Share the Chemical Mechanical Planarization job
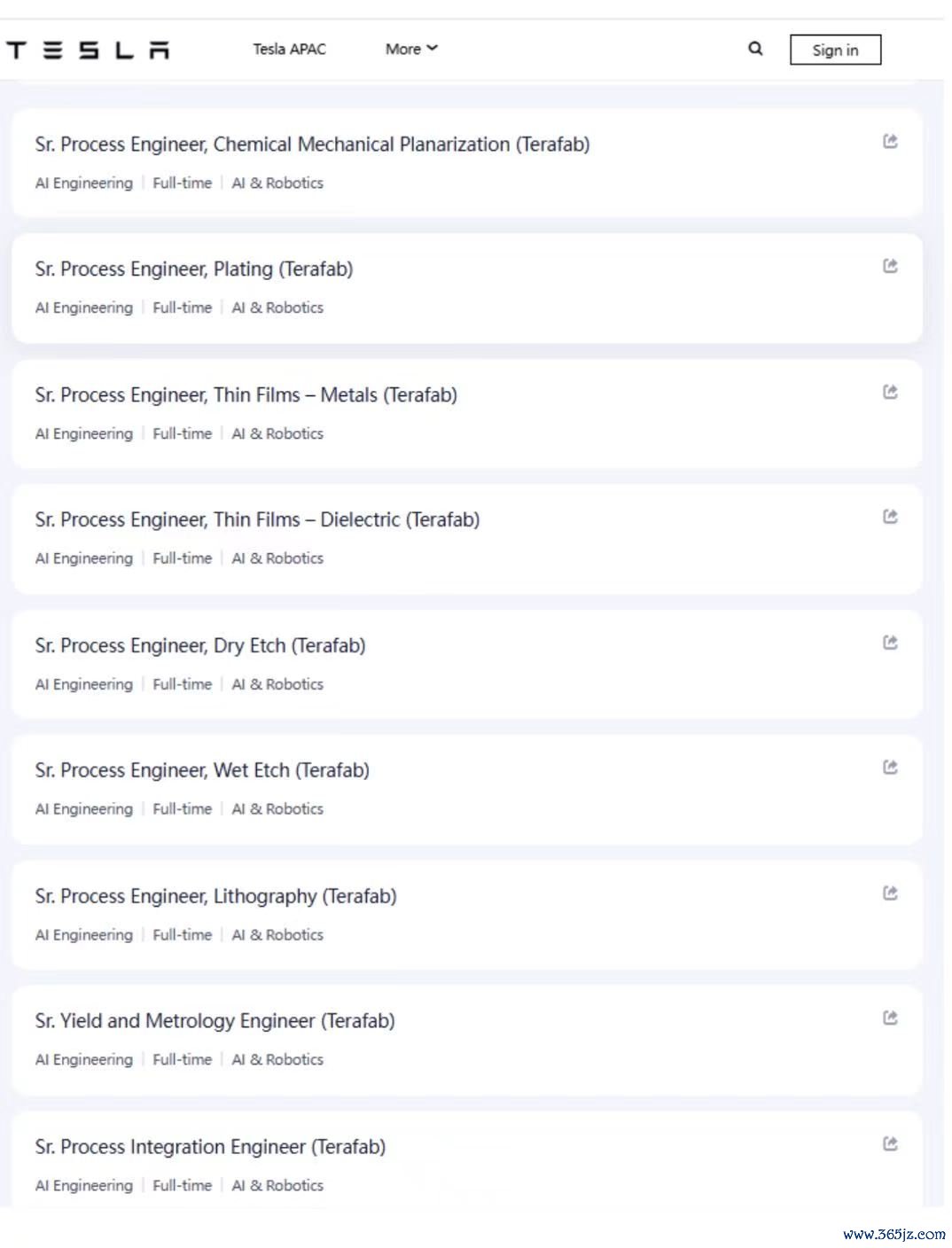952x1248 pixels. click(x=890, y=142)
